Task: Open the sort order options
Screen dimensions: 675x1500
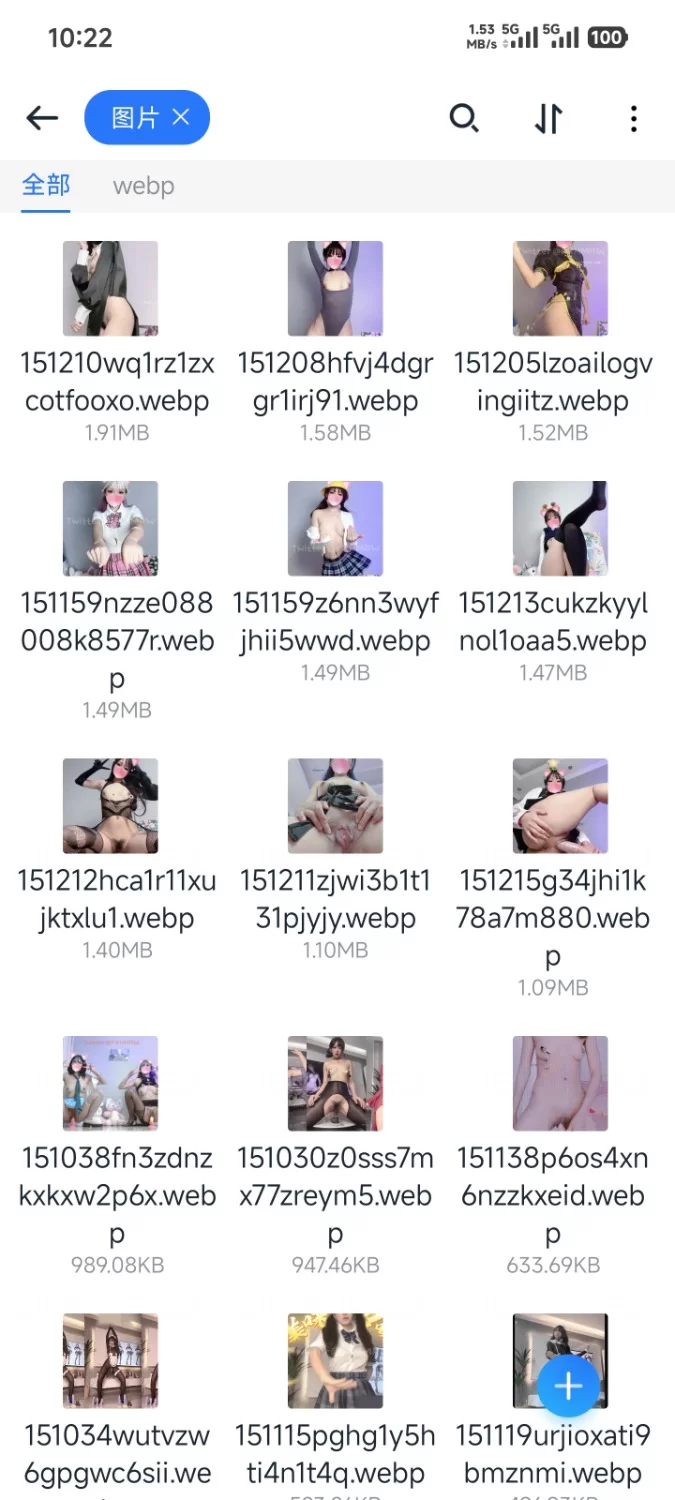Action: (x=548, y=118)
